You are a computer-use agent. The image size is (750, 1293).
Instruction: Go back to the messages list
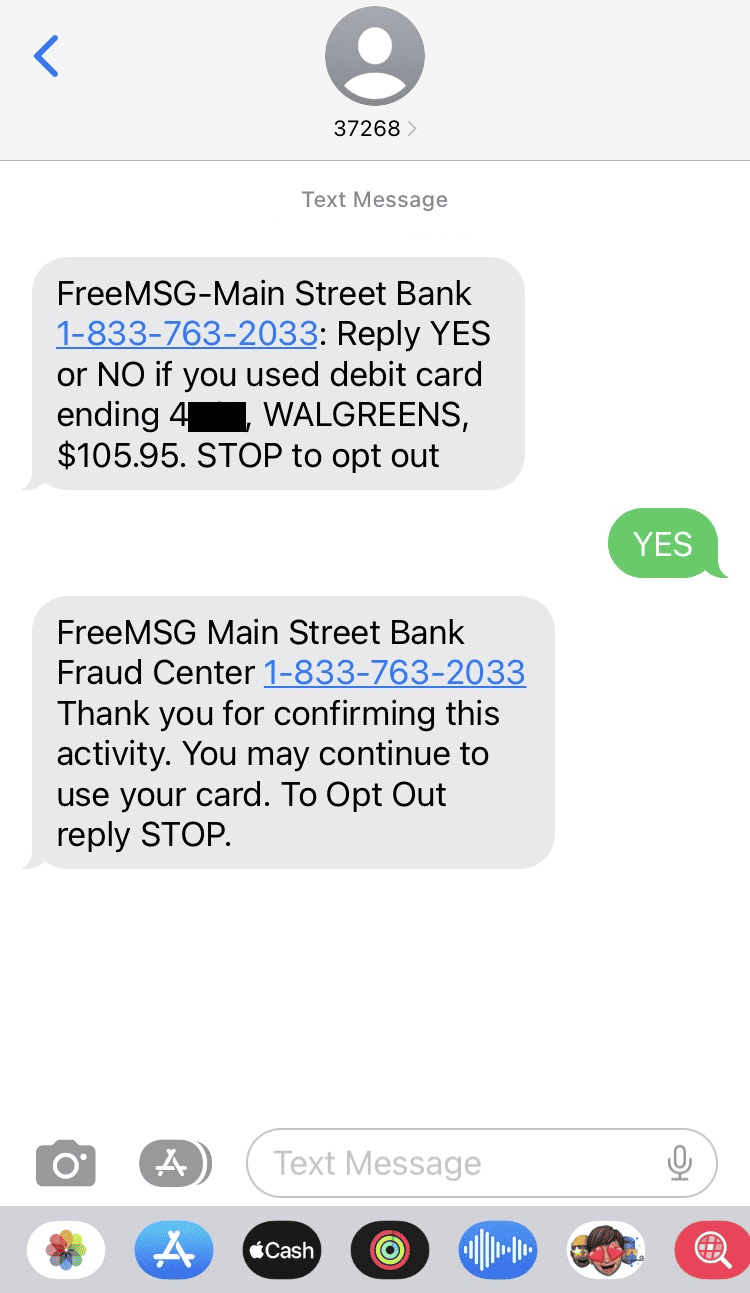pyautogui.click(x=46, y=56)
